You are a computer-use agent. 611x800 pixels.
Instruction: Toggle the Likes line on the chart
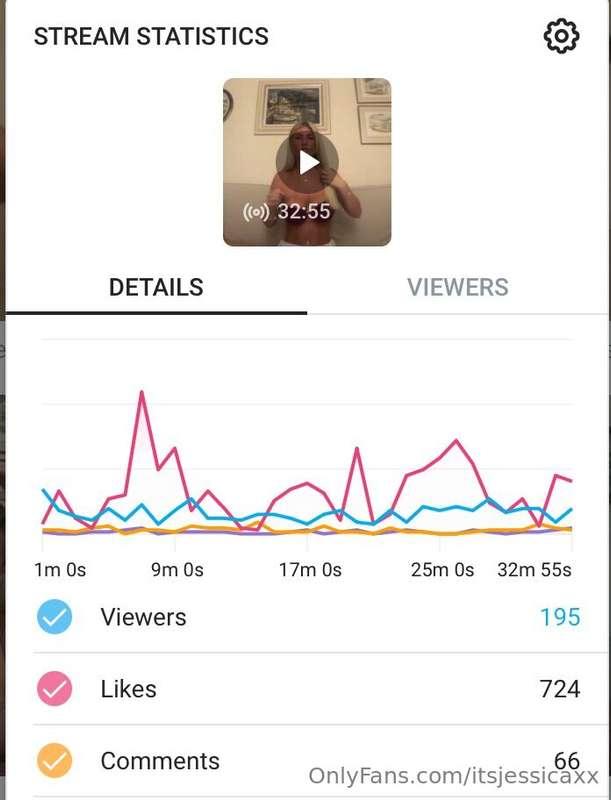point(54,689)
